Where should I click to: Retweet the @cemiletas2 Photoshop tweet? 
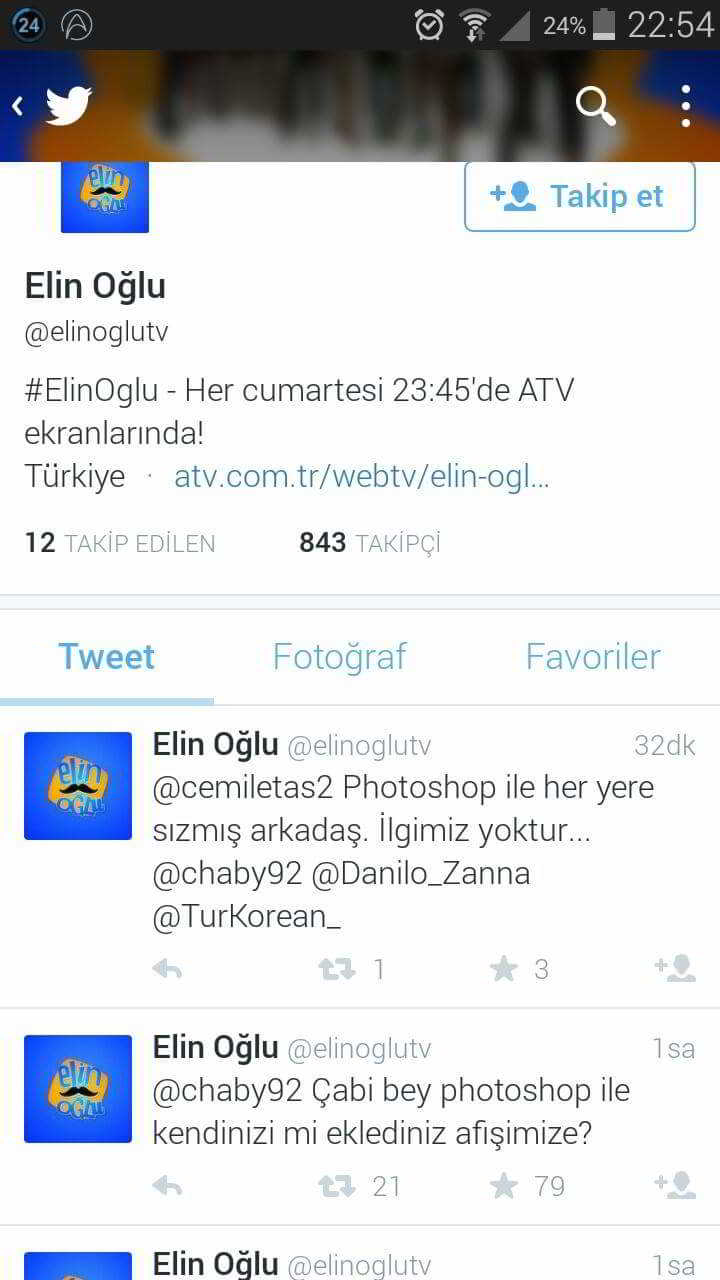(337, 969)
